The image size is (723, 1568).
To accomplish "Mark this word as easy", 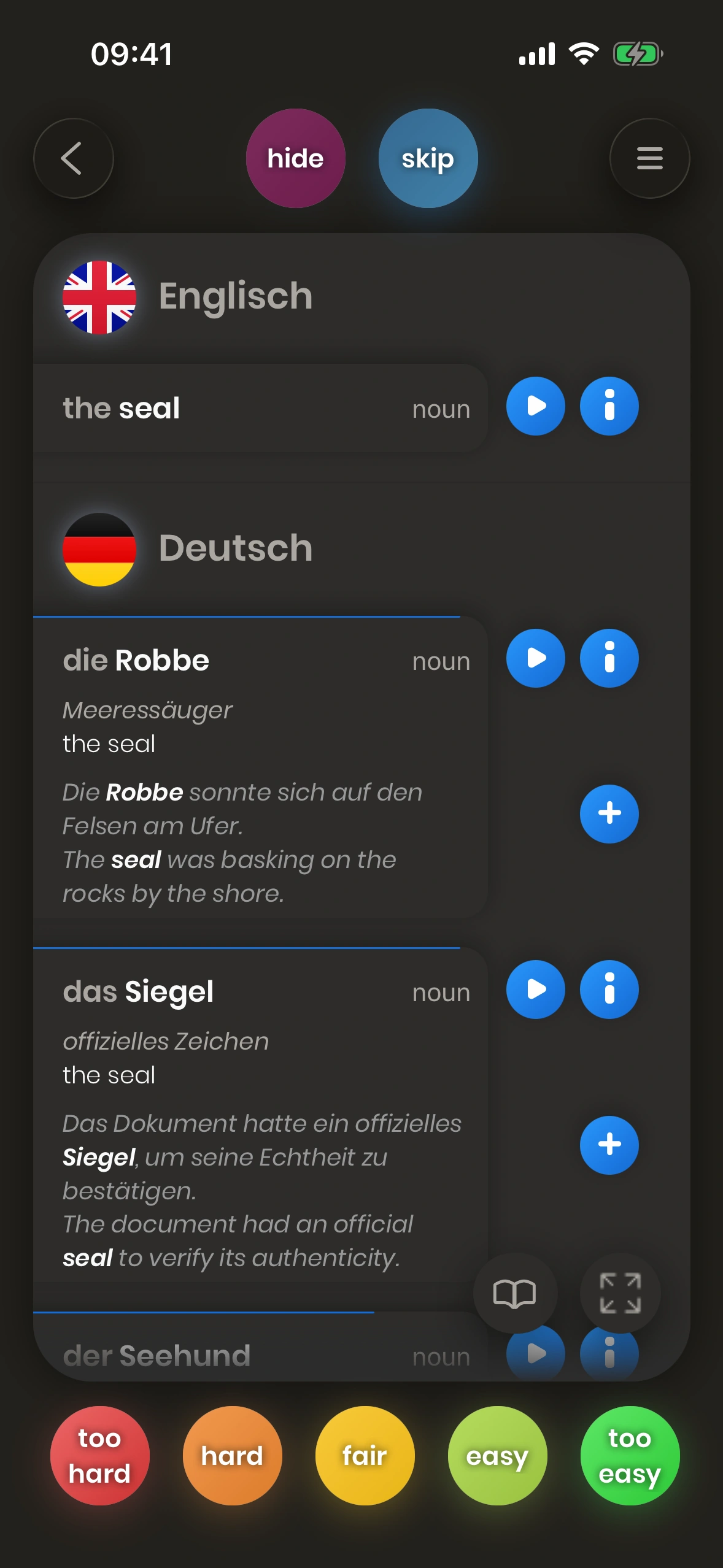I will click(497, 1455).
